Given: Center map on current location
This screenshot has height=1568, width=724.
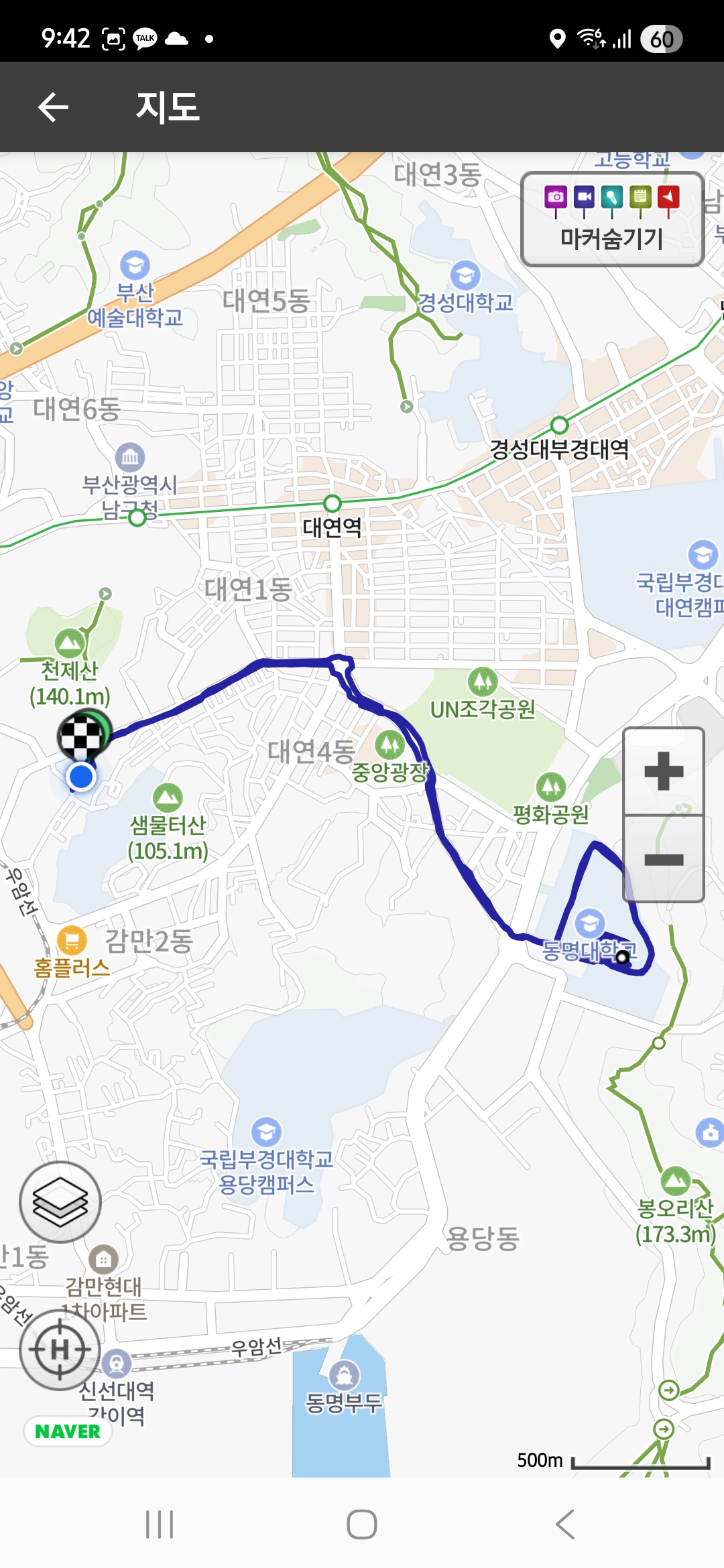Looking at the screenshot, I should tap(60, 1349).
